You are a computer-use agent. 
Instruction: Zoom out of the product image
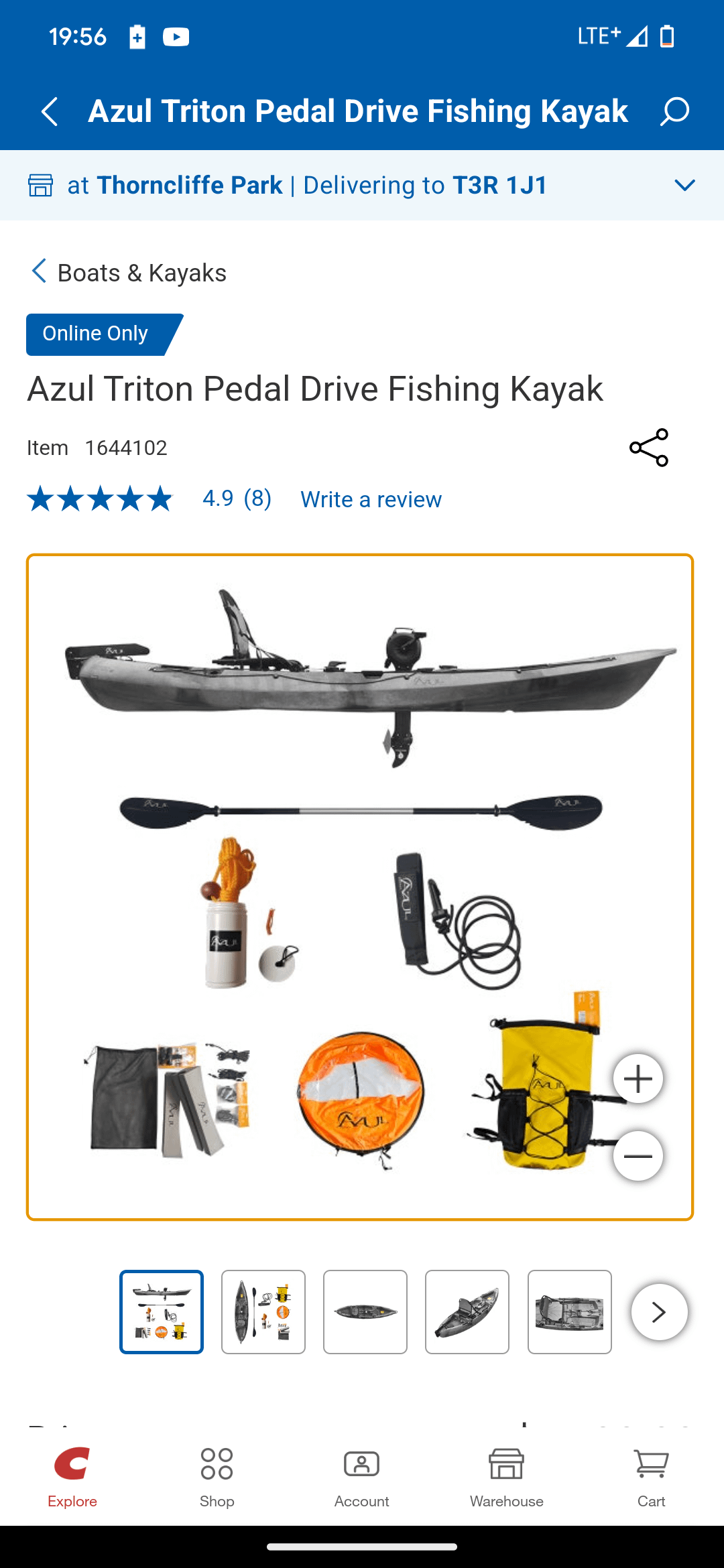pyautogui.click(x=638, y=1156)
